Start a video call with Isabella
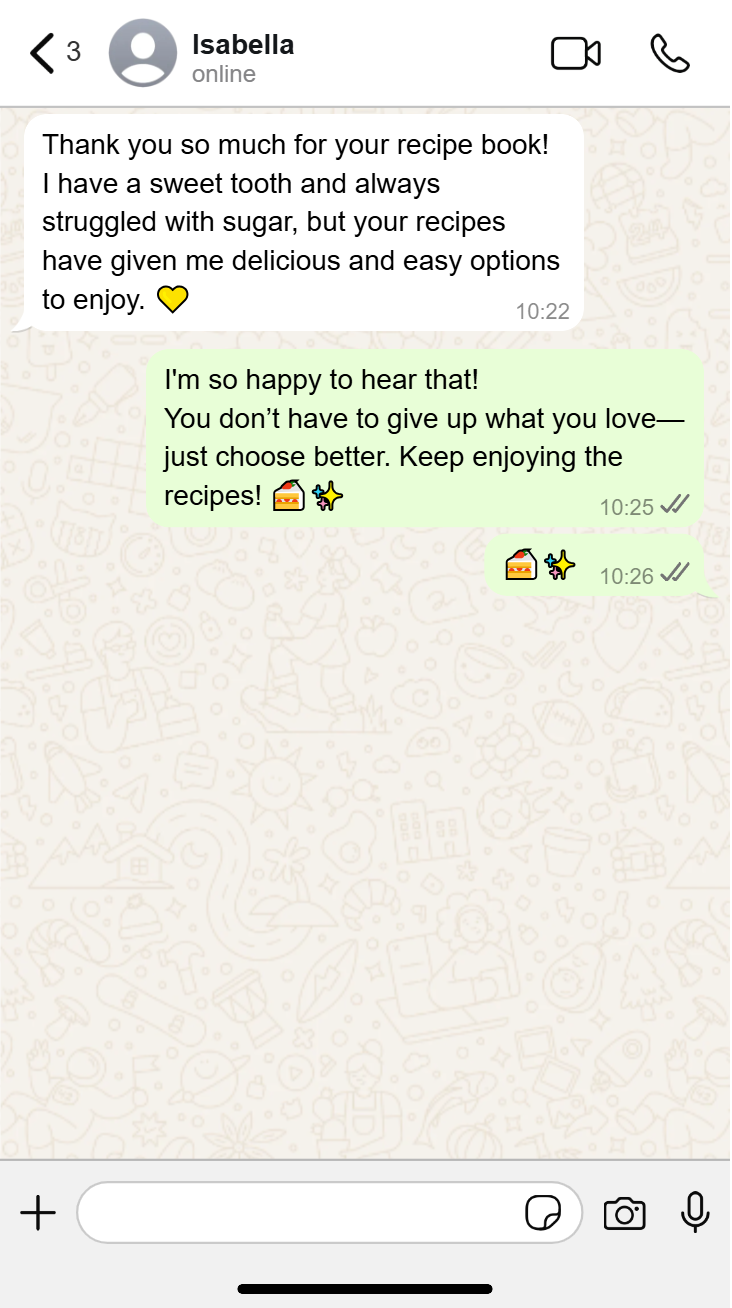This screenshot has height=1308, width=732. (576, 54)
